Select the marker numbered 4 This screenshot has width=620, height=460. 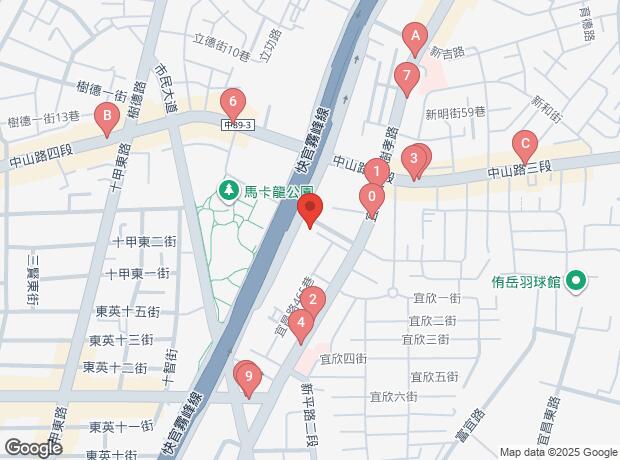(300, 322)
